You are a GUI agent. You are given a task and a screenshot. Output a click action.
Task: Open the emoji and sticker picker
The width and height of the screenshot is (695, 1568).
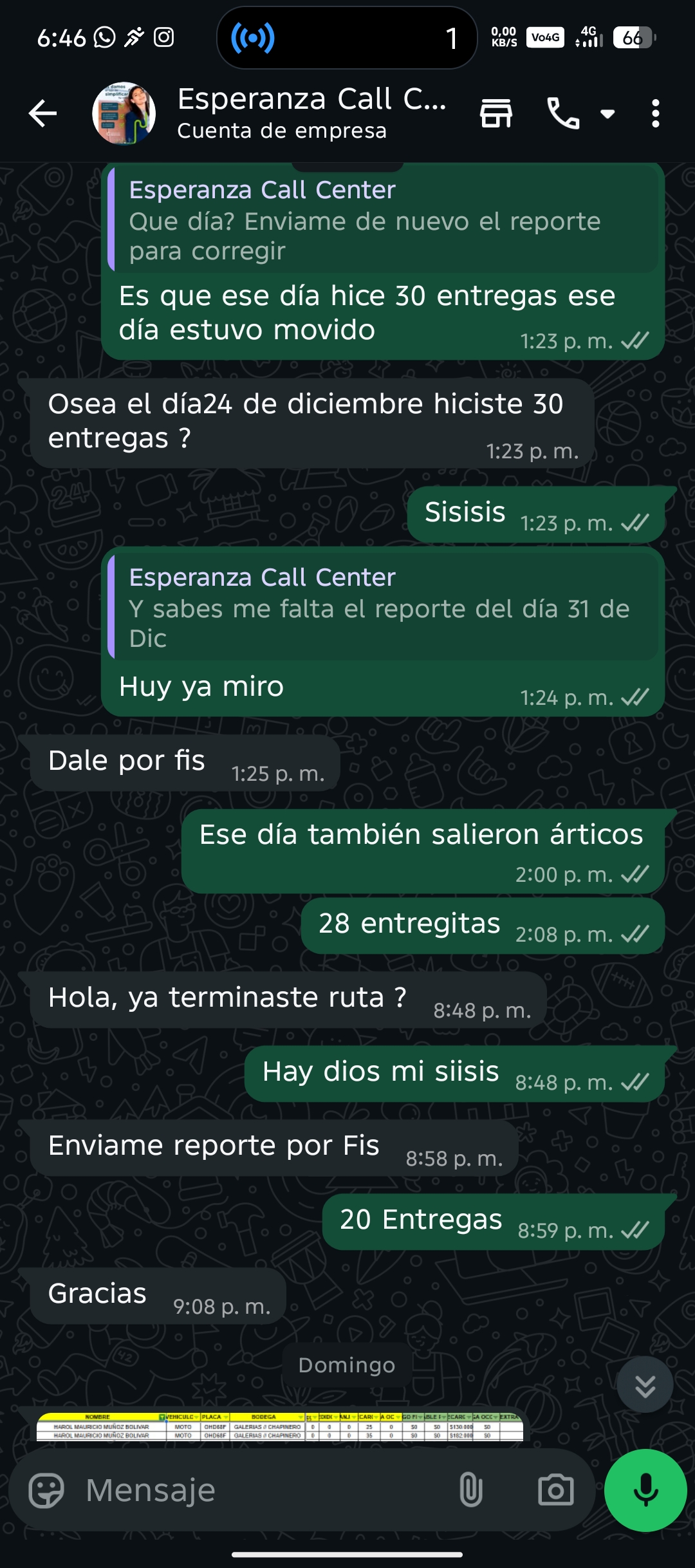click(x=47, y=1490)
